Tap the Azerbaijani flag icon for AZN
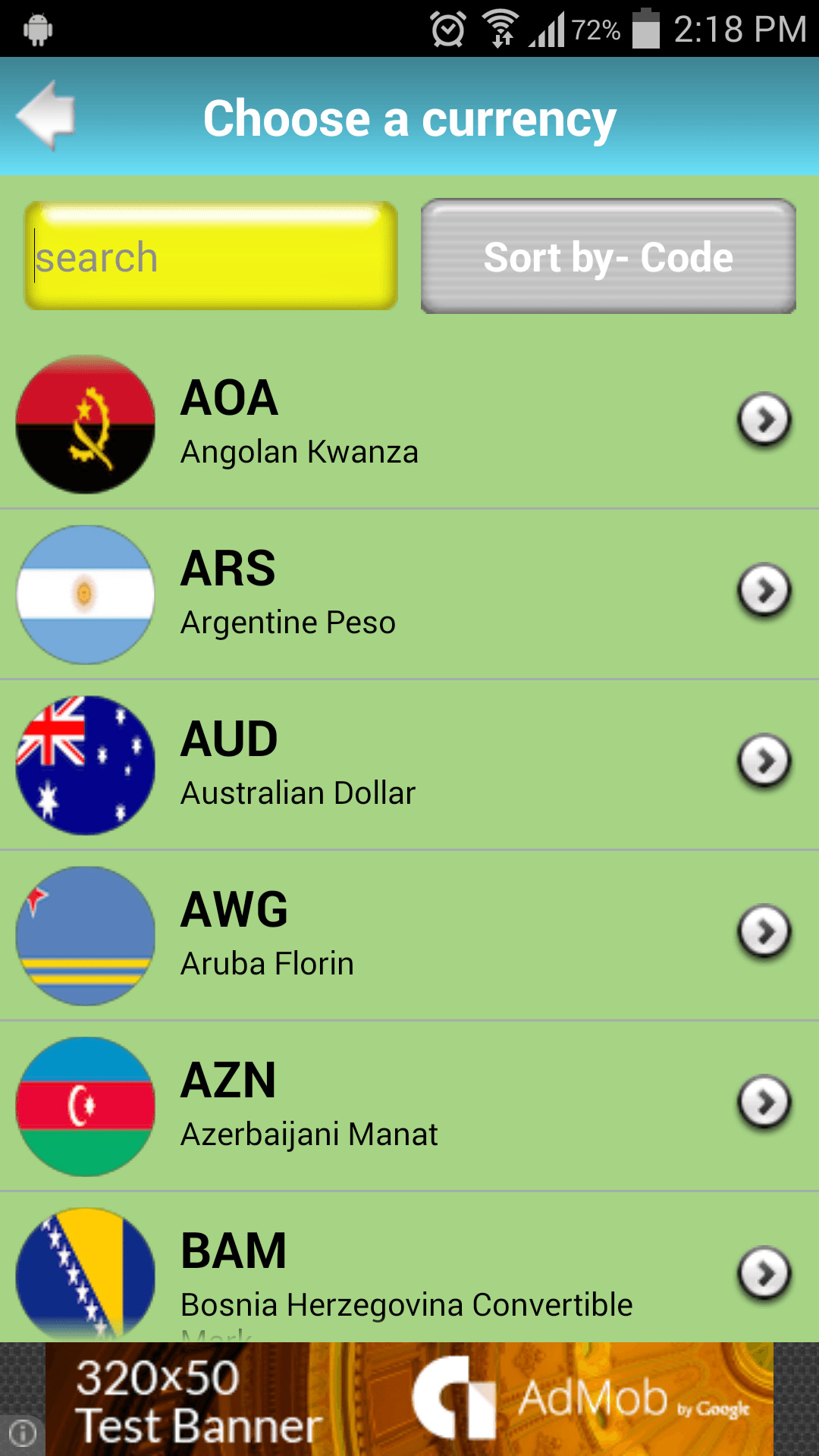Viewport: 819px width, 1456px height. [86, 1105]
